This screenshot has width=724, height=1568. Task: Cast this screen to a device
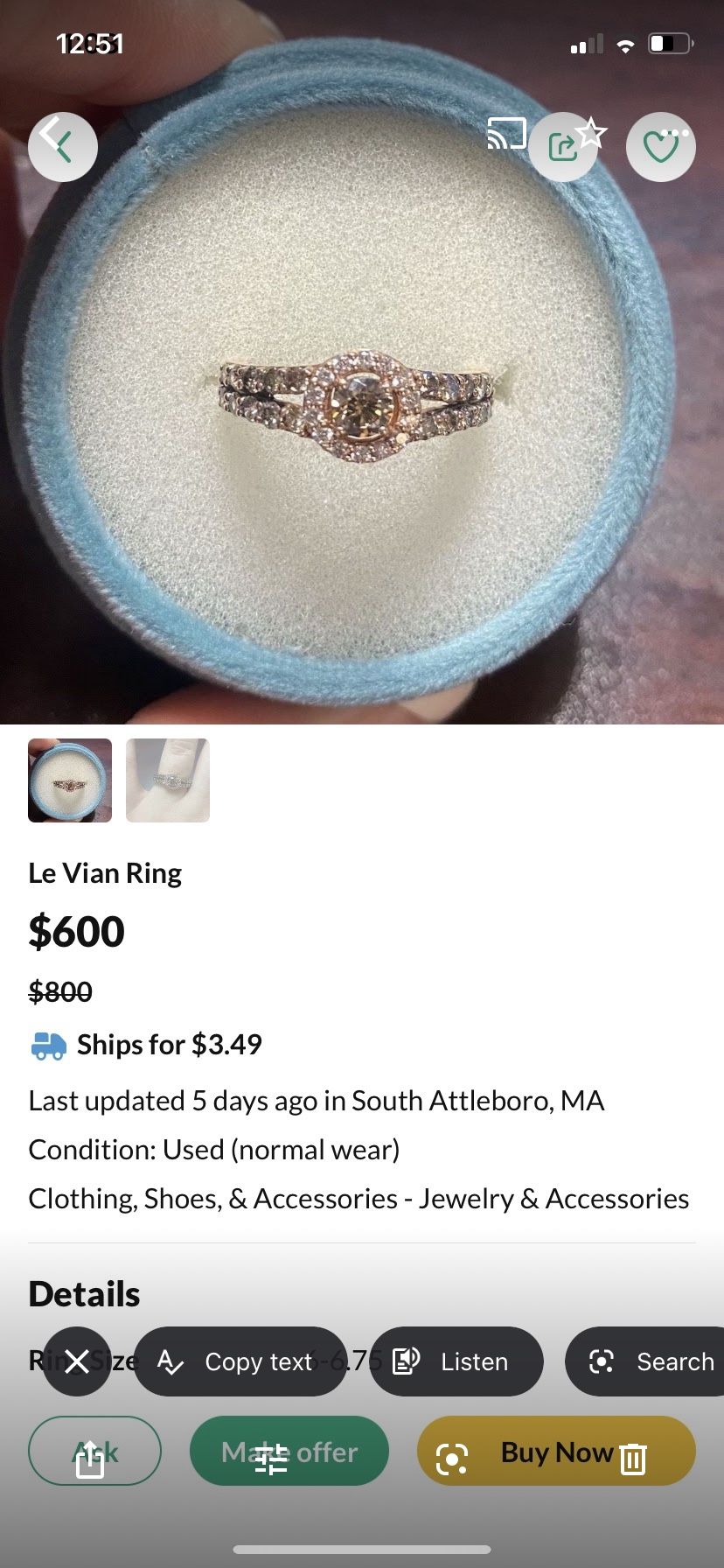pos(506,134)
